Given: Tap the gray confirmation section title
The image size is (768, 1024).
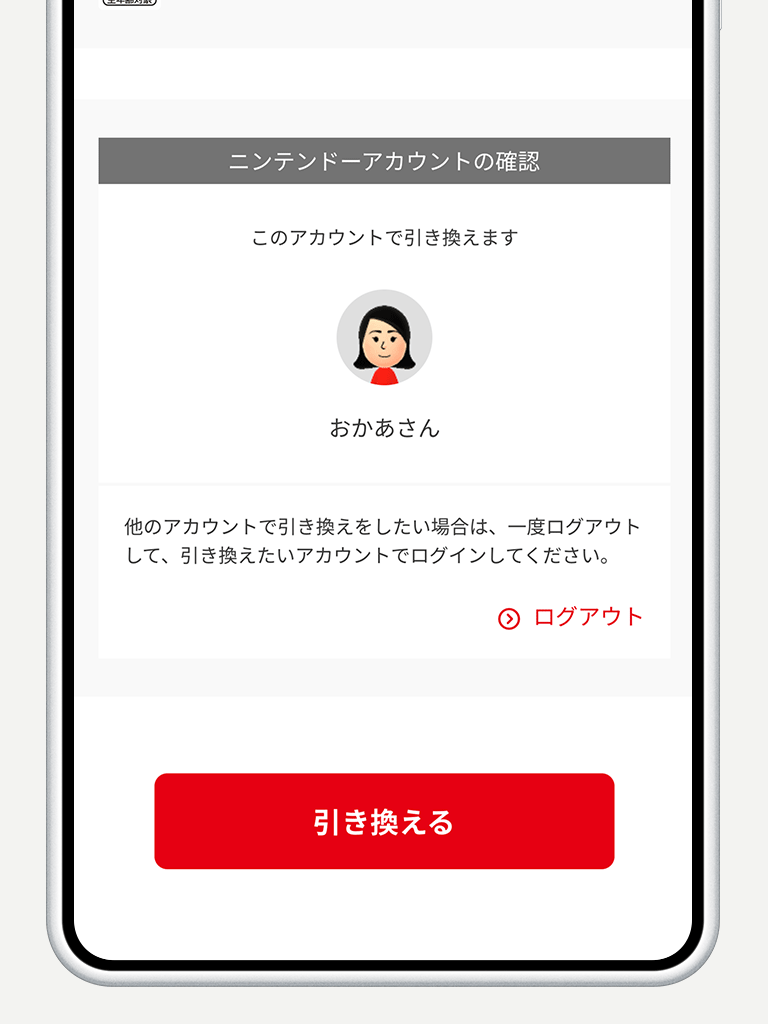Looking at the screenshot, I should [386, 160].
